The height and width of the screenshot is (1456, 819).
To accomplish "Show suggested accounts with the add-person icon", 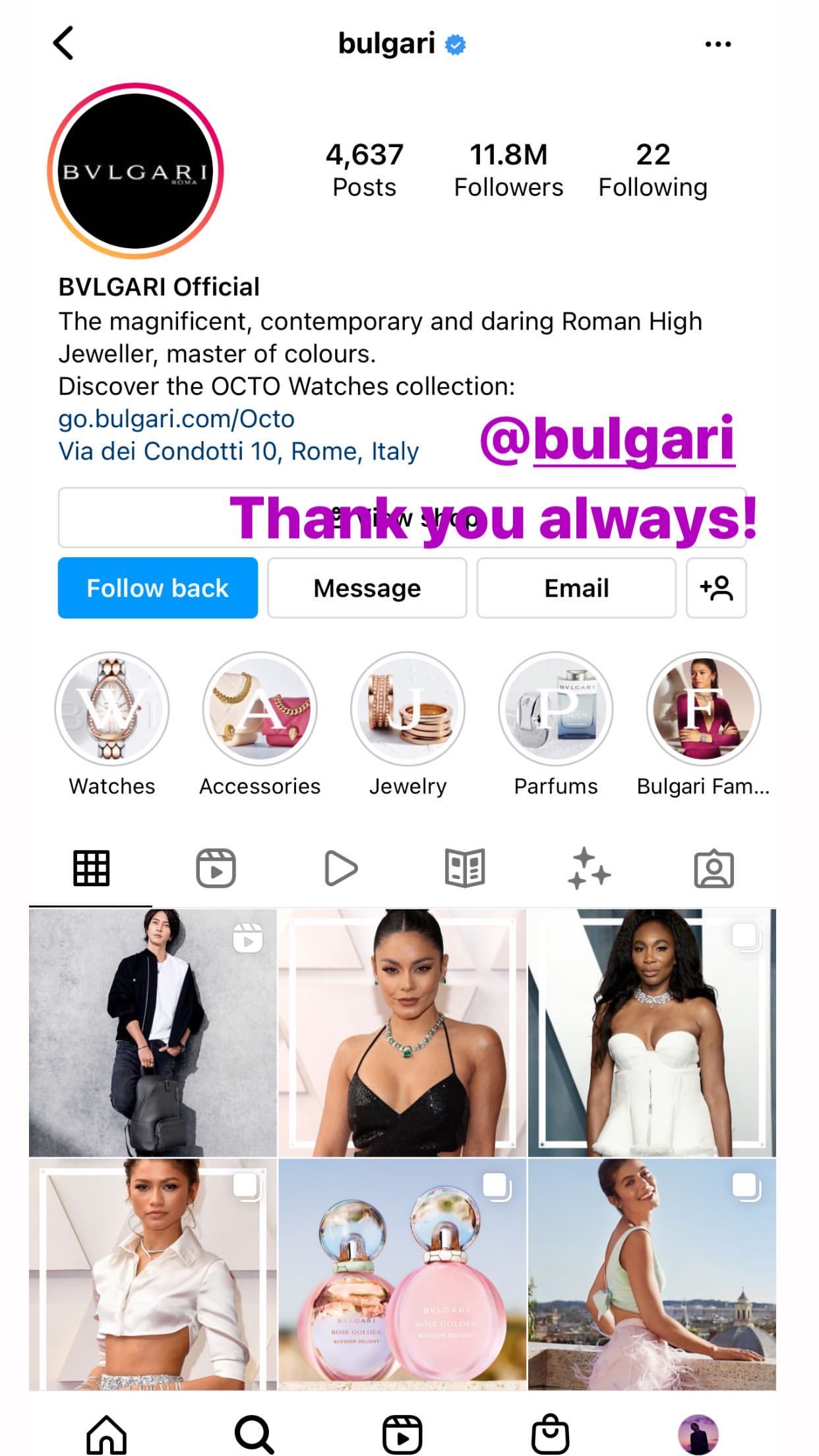I will pyautogui.click(x=716, y=588).
